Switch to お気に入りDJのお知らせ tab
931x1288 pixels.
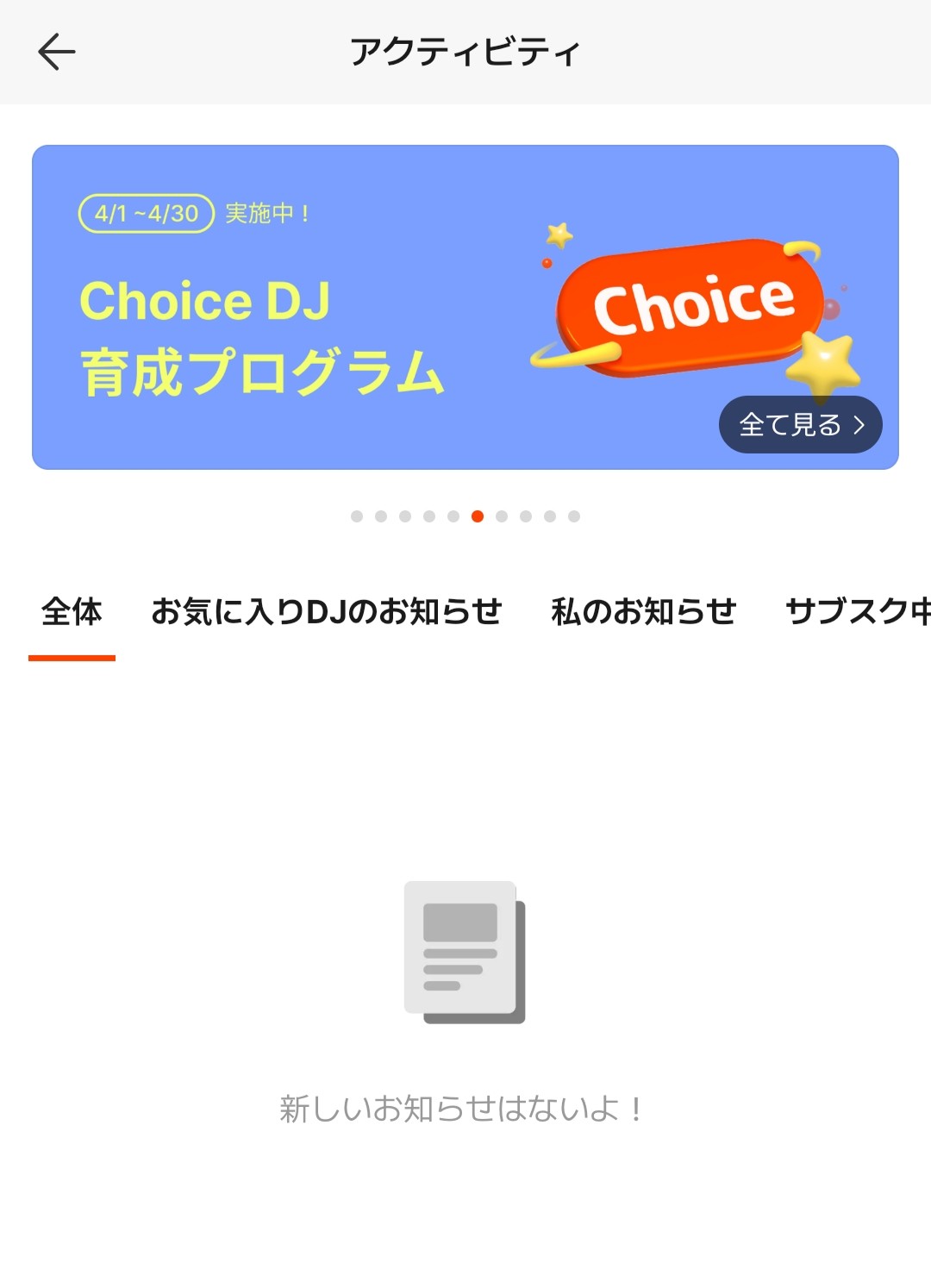tap(326, 612)
